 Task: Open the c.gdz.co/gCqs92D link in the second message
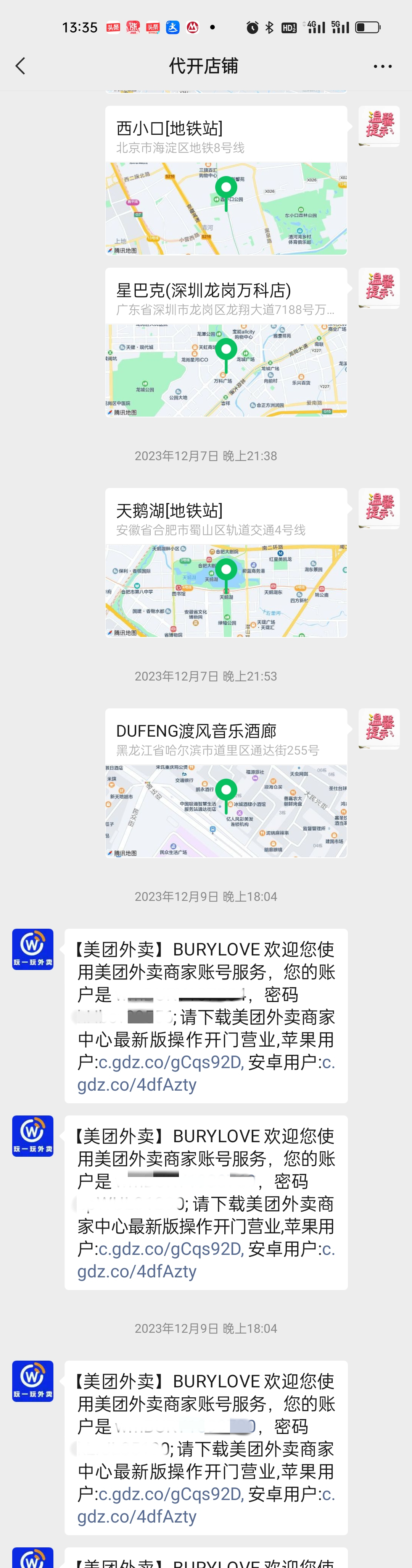tap(170, 1249)
